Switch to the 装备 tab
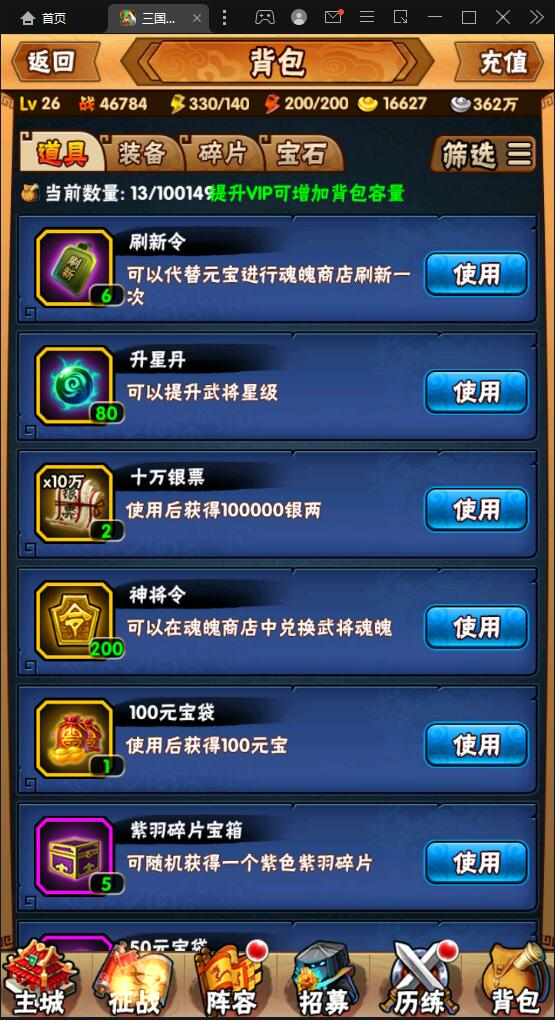 click(142, 154)
